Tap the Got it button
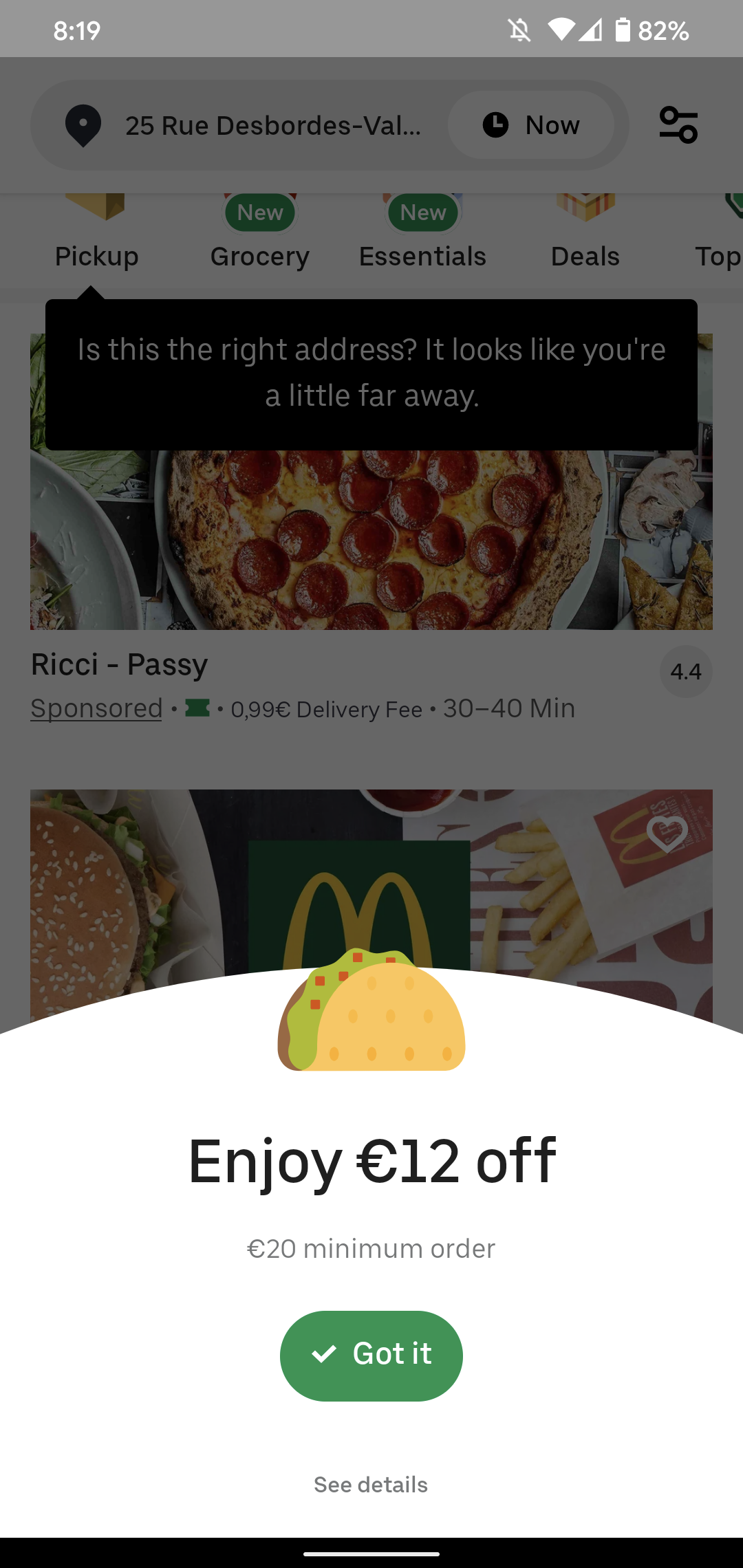Screen dimensions: 743x1568 pos(371,1355)
